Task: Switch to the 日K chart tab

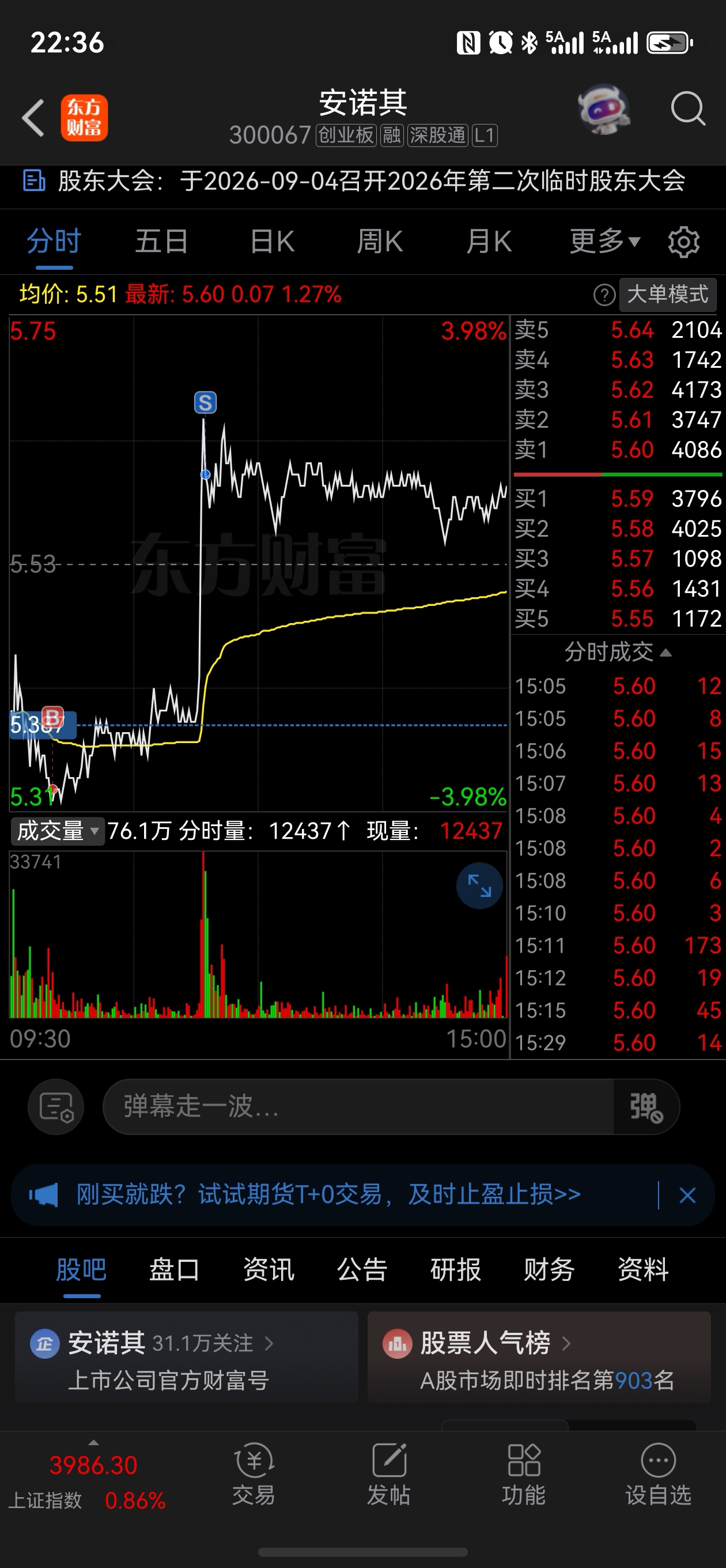Action: pos(272,242)
